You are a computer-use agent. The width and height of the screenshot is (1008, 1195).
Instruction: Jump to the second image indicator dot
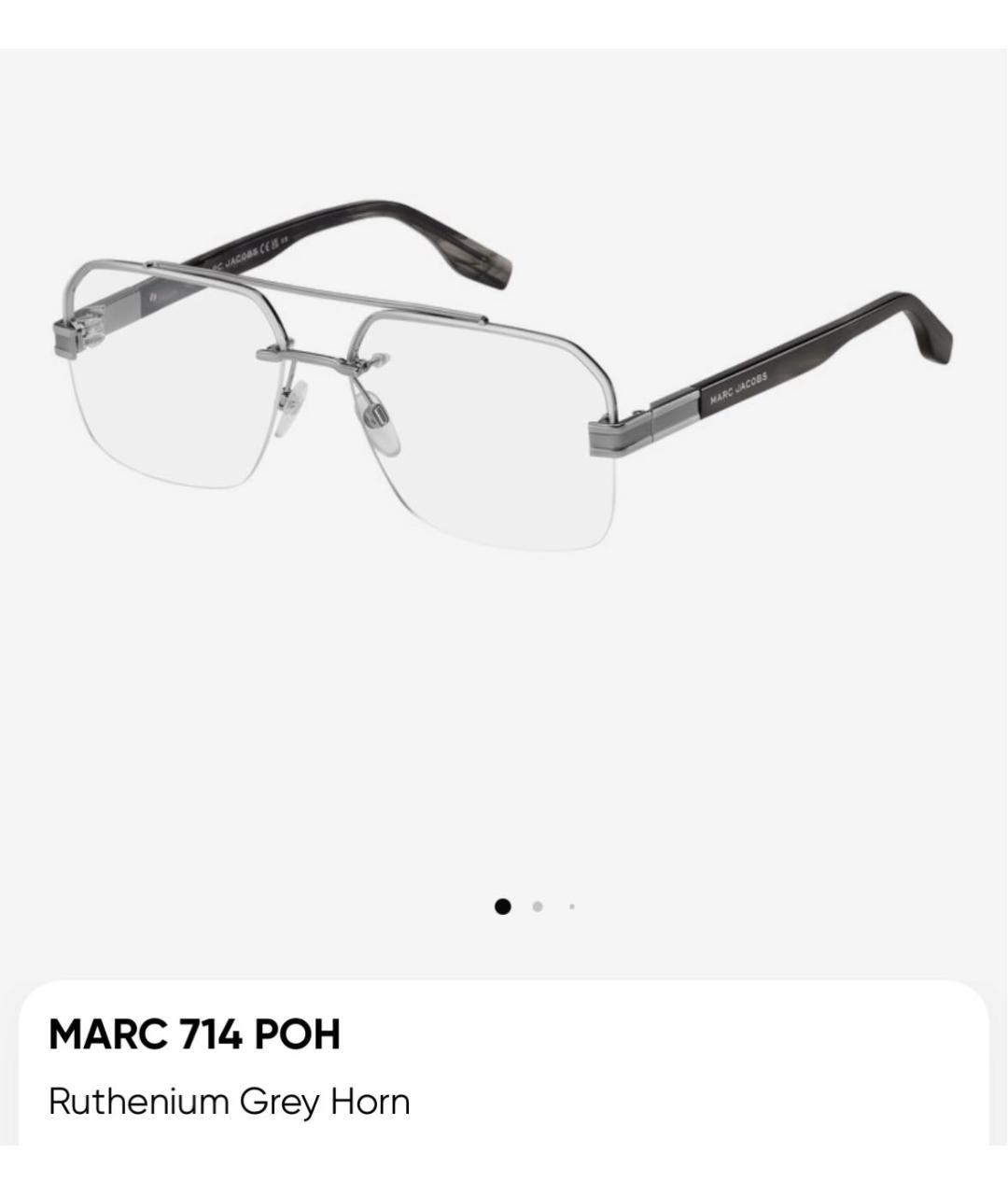pos(538,907)
